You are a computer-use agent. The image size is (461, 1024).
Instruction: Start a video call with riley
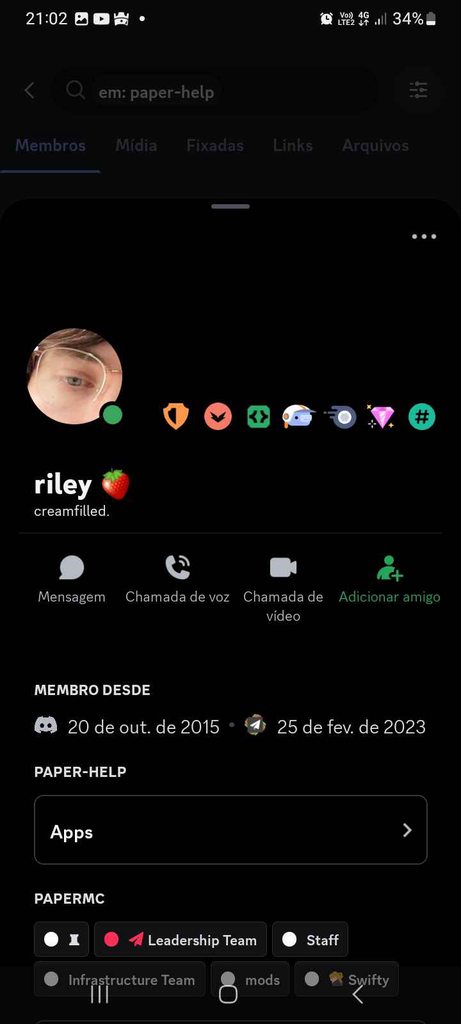click(283, 588)
